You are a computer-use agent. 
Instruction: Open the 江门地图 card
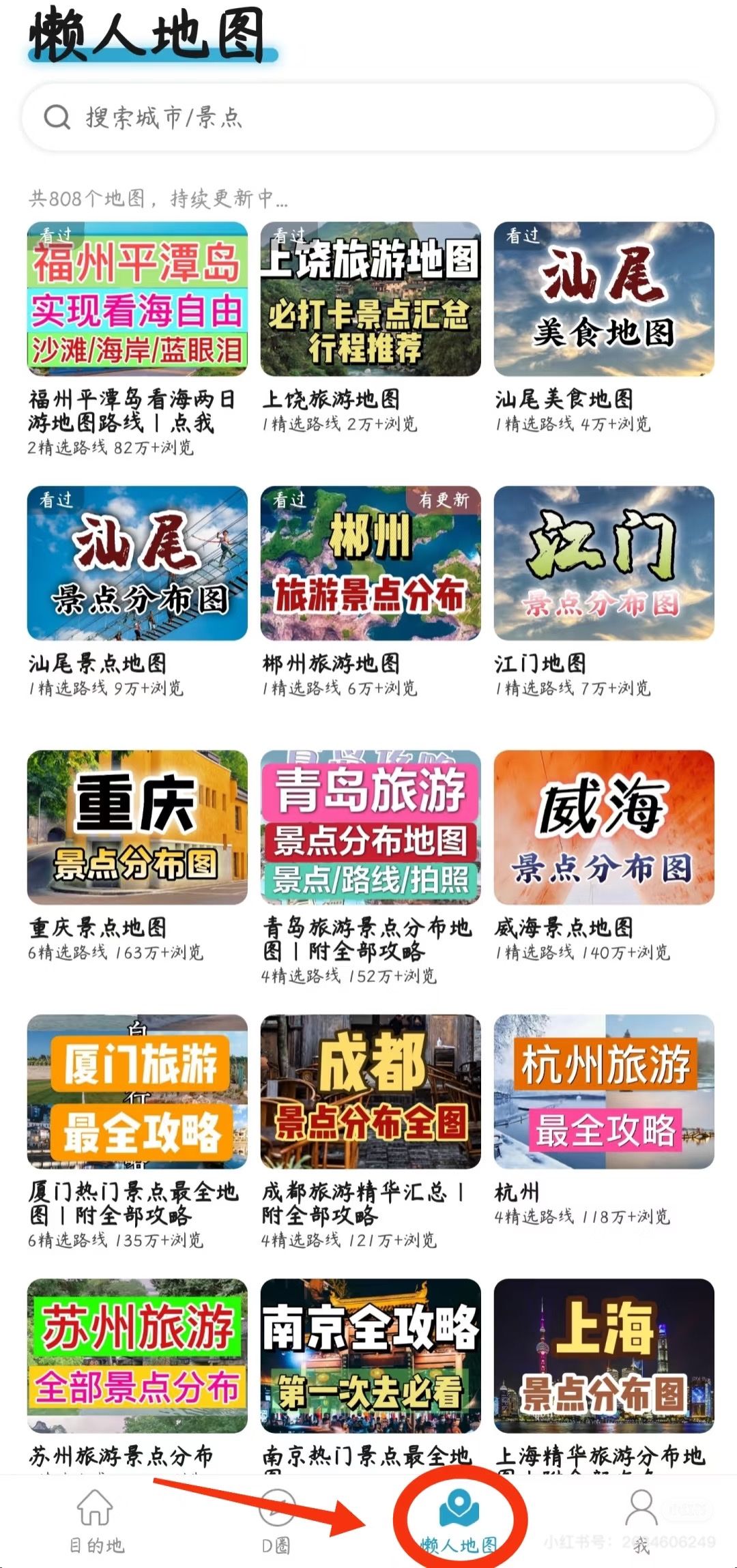tap(604, 563)
